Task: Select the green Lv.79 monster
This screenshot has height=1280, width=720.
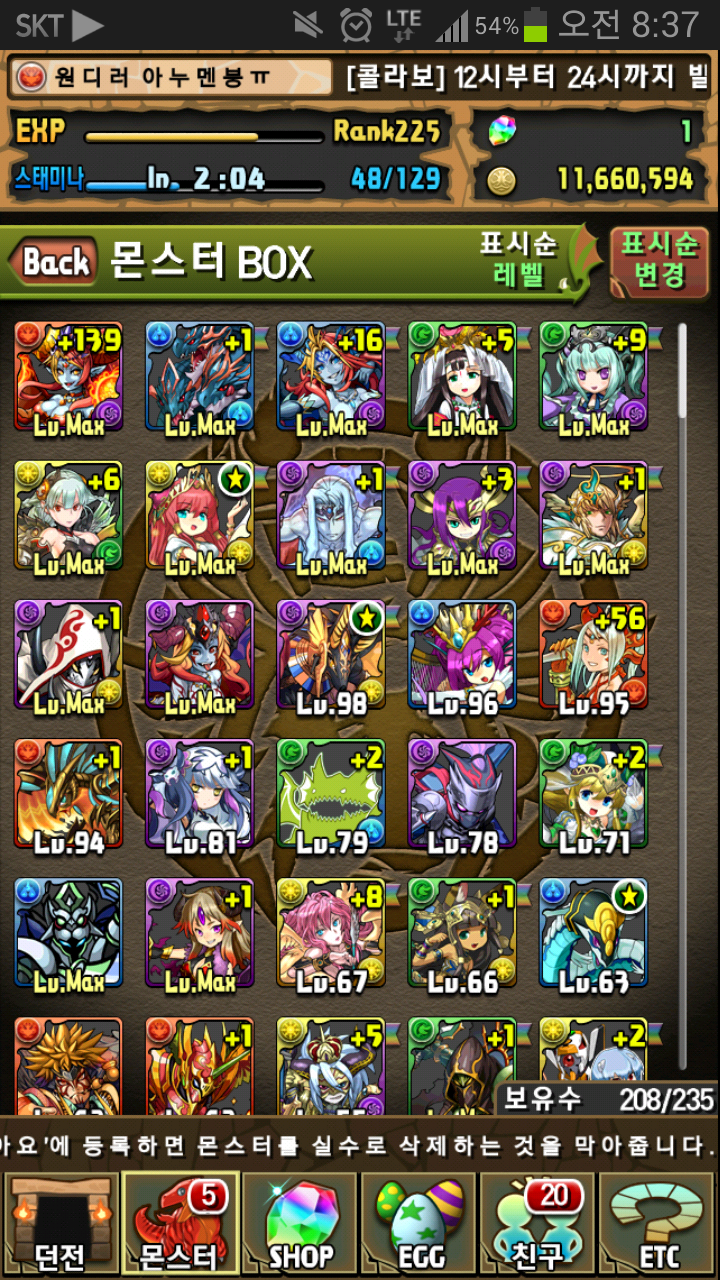Action: (x=331, y=794)
